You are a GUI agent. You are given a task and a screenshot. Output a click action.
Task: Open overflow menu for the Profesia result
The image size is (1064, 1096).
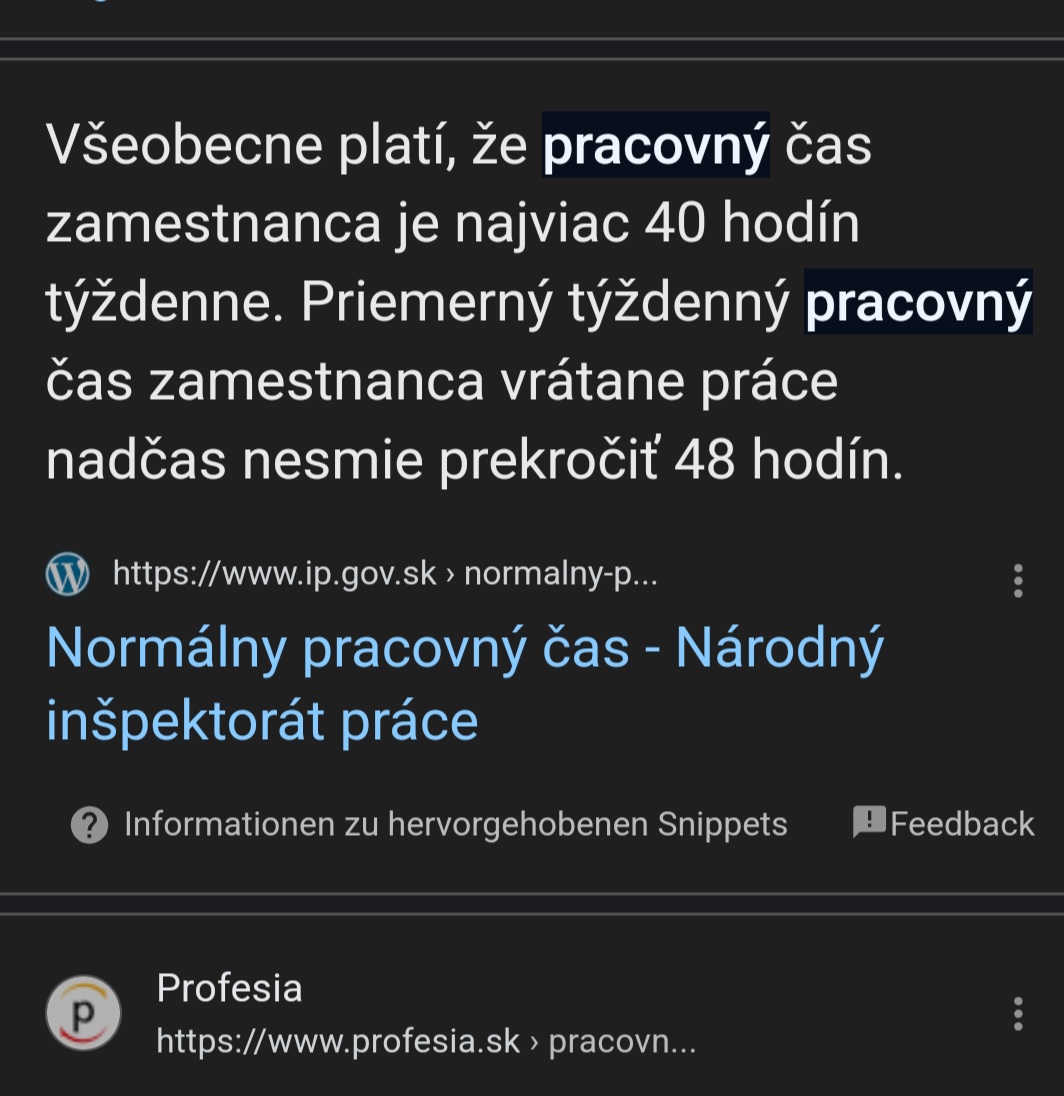tap(1017, 1014)
